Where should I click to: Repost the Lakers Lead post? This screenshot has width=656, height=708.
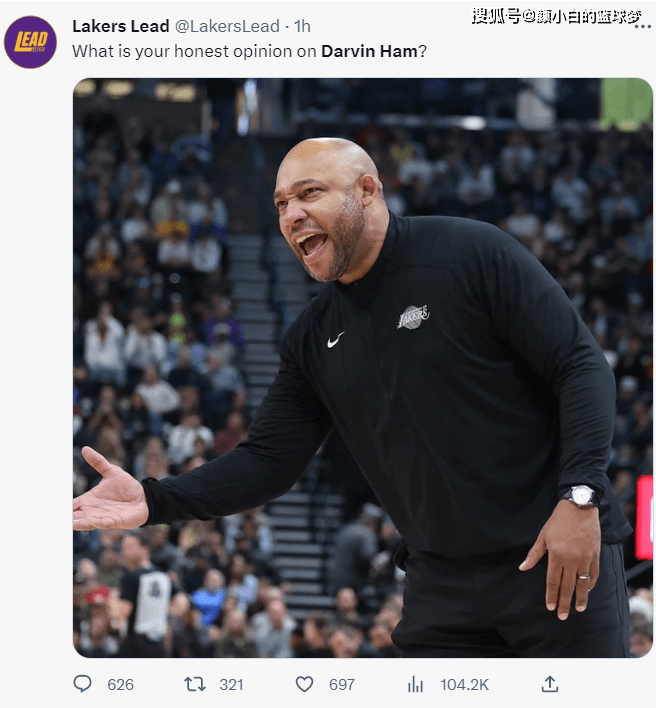[x=195, y=684]
